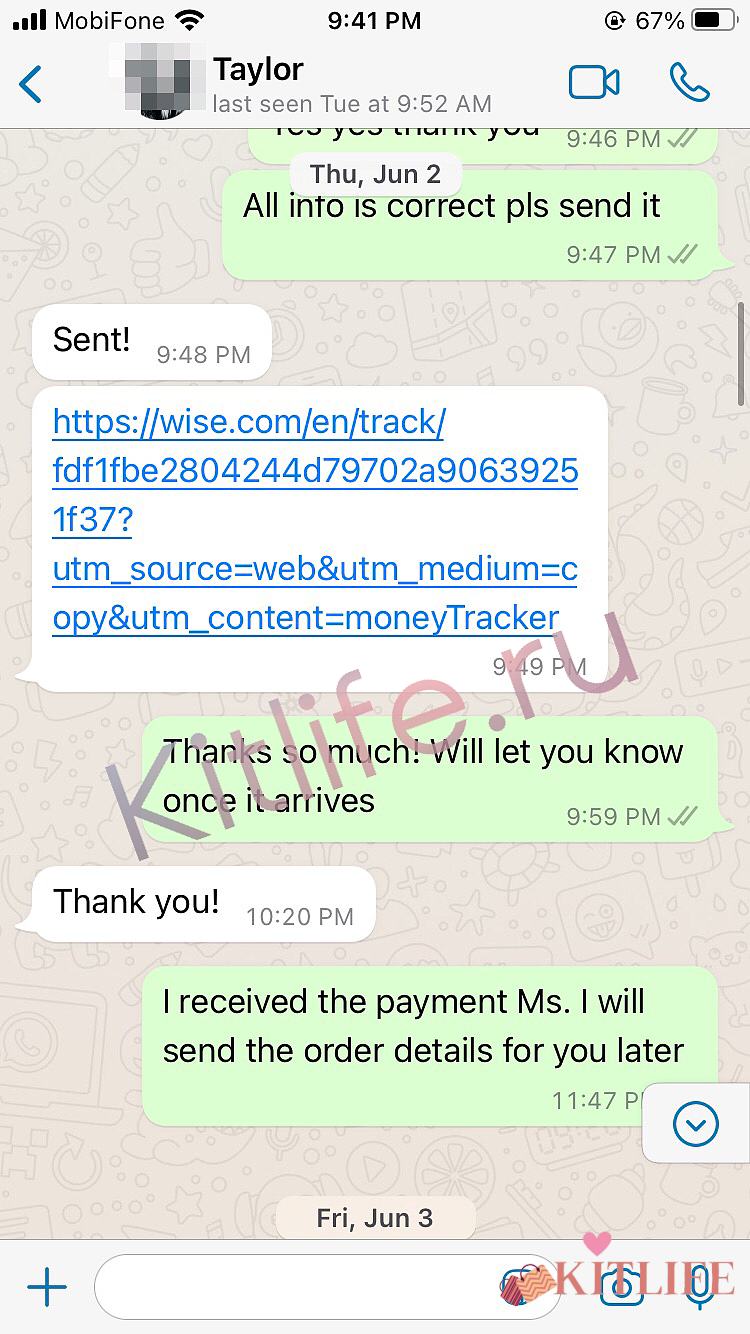
Task: Open the camera to send a photo
Action: 621,1287
